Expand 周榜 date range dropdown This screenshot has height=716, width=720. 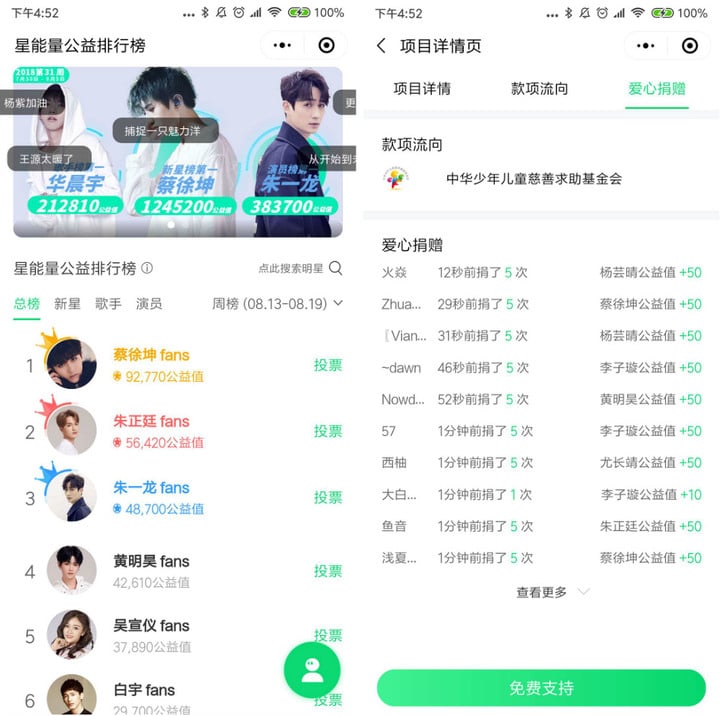277,303
